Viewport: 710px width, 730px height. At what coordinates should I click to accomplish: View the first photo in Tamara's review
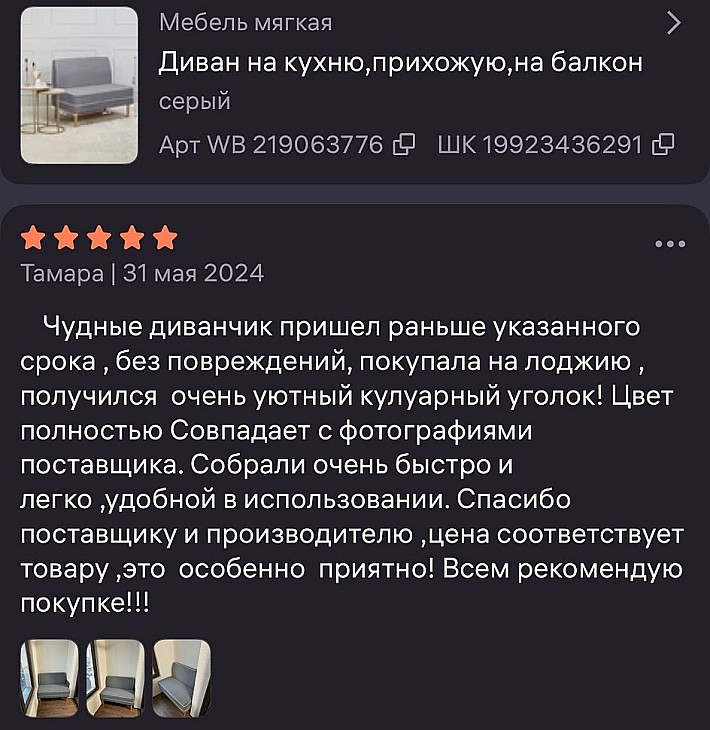[x=49, y=680]
